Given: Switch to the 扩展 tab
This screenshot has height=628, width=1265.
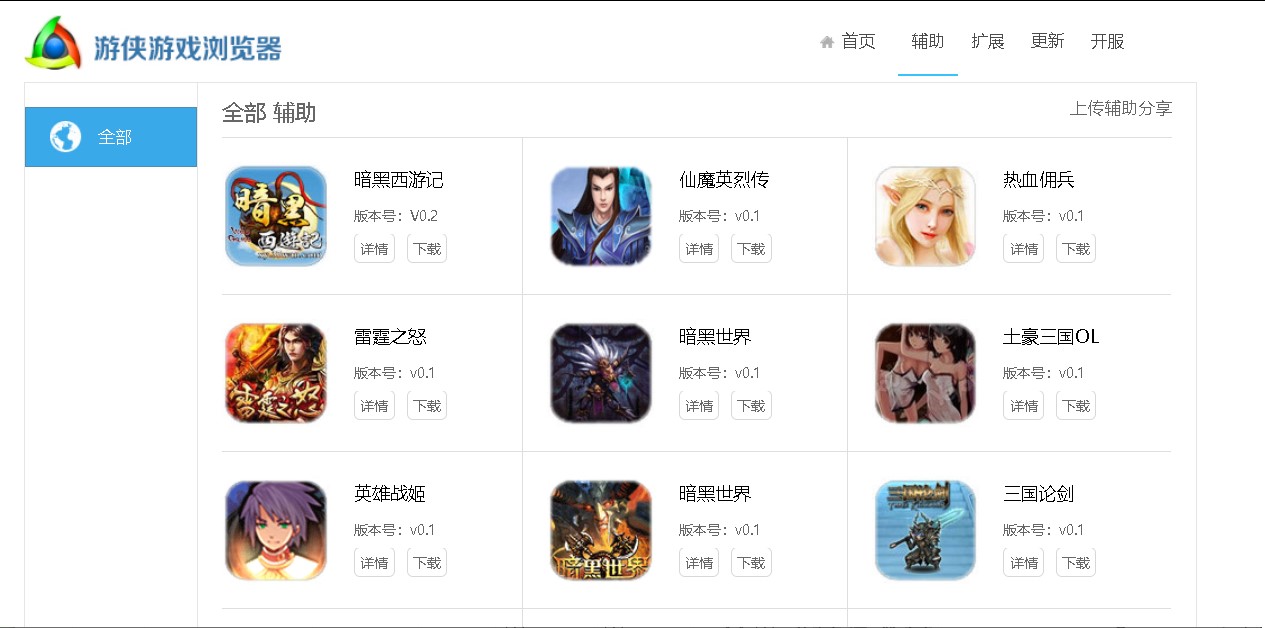Looking at the screenshot, I should (987, 41).
